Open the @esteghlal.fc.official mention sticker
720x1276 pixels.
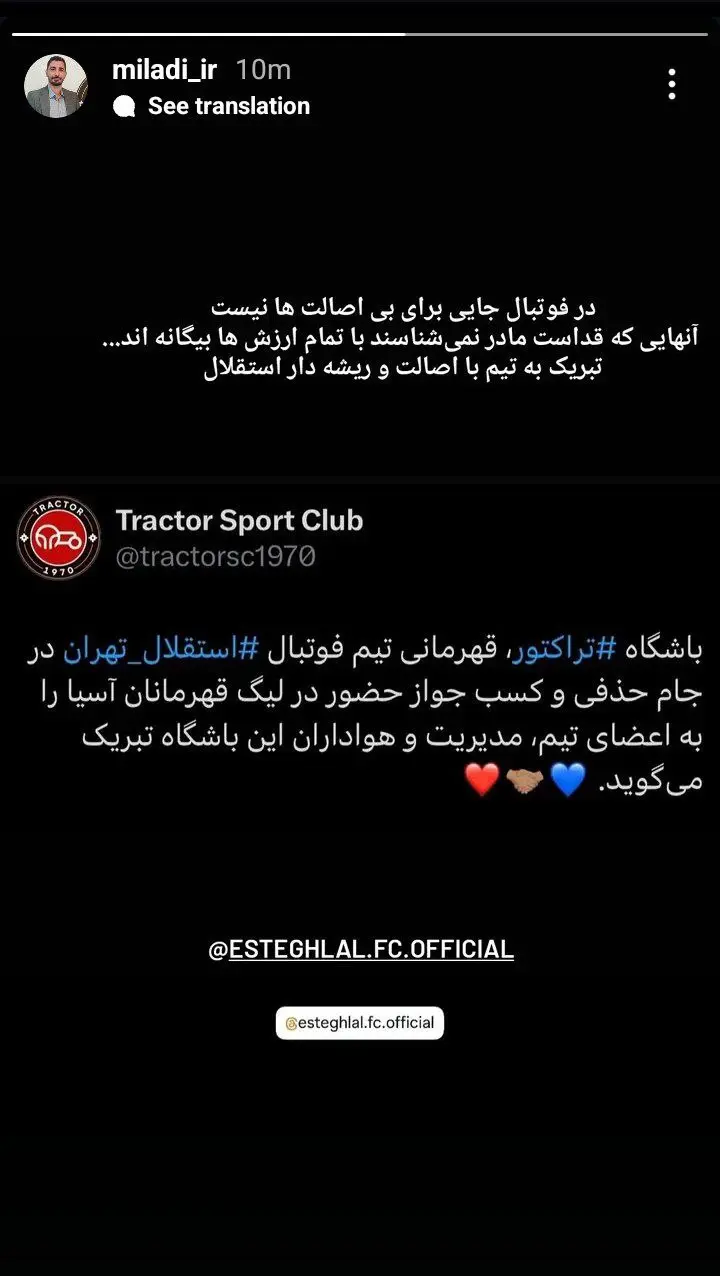(x=360, y=1023)
